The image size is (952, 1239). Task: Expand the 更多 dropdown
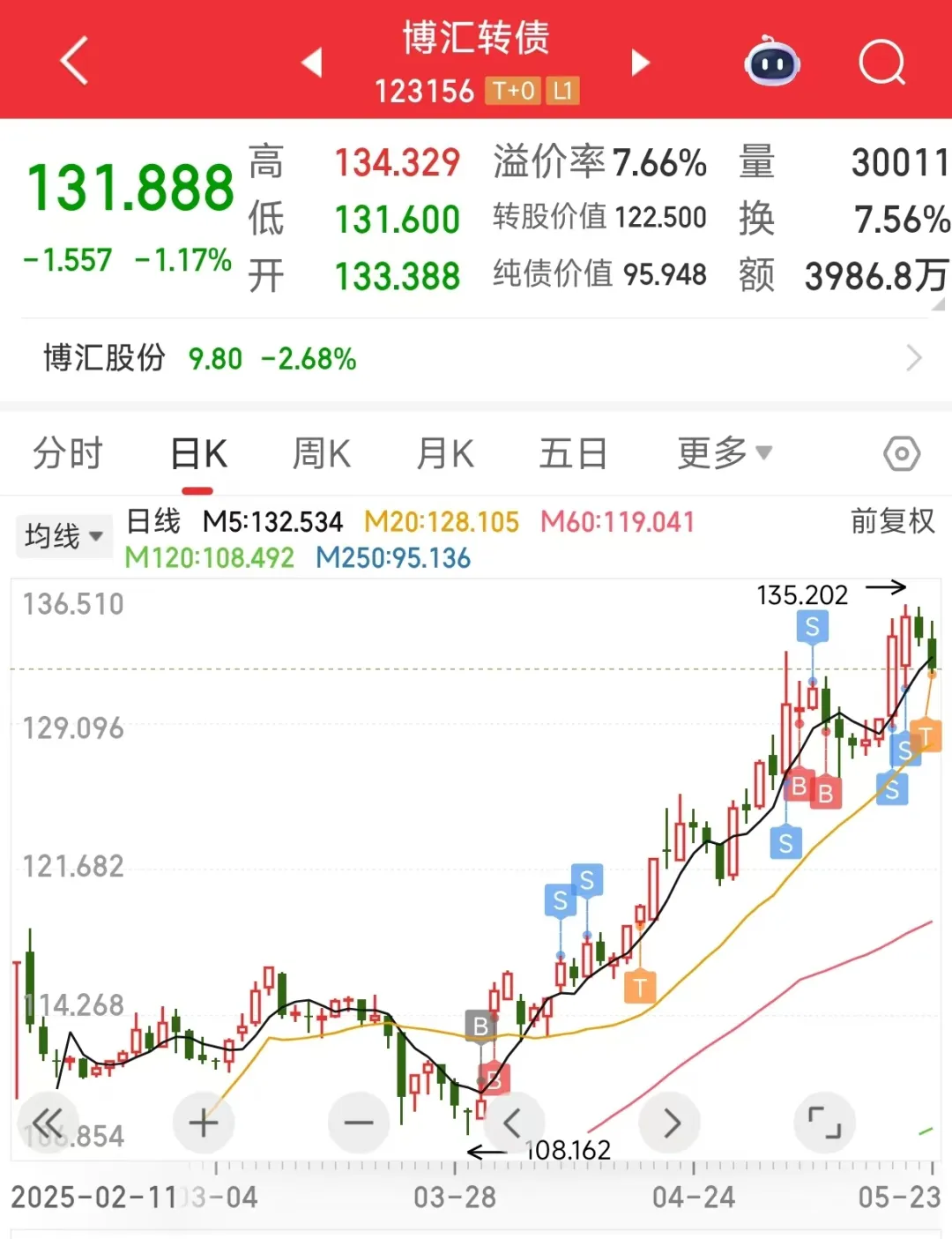click(725, 453)
